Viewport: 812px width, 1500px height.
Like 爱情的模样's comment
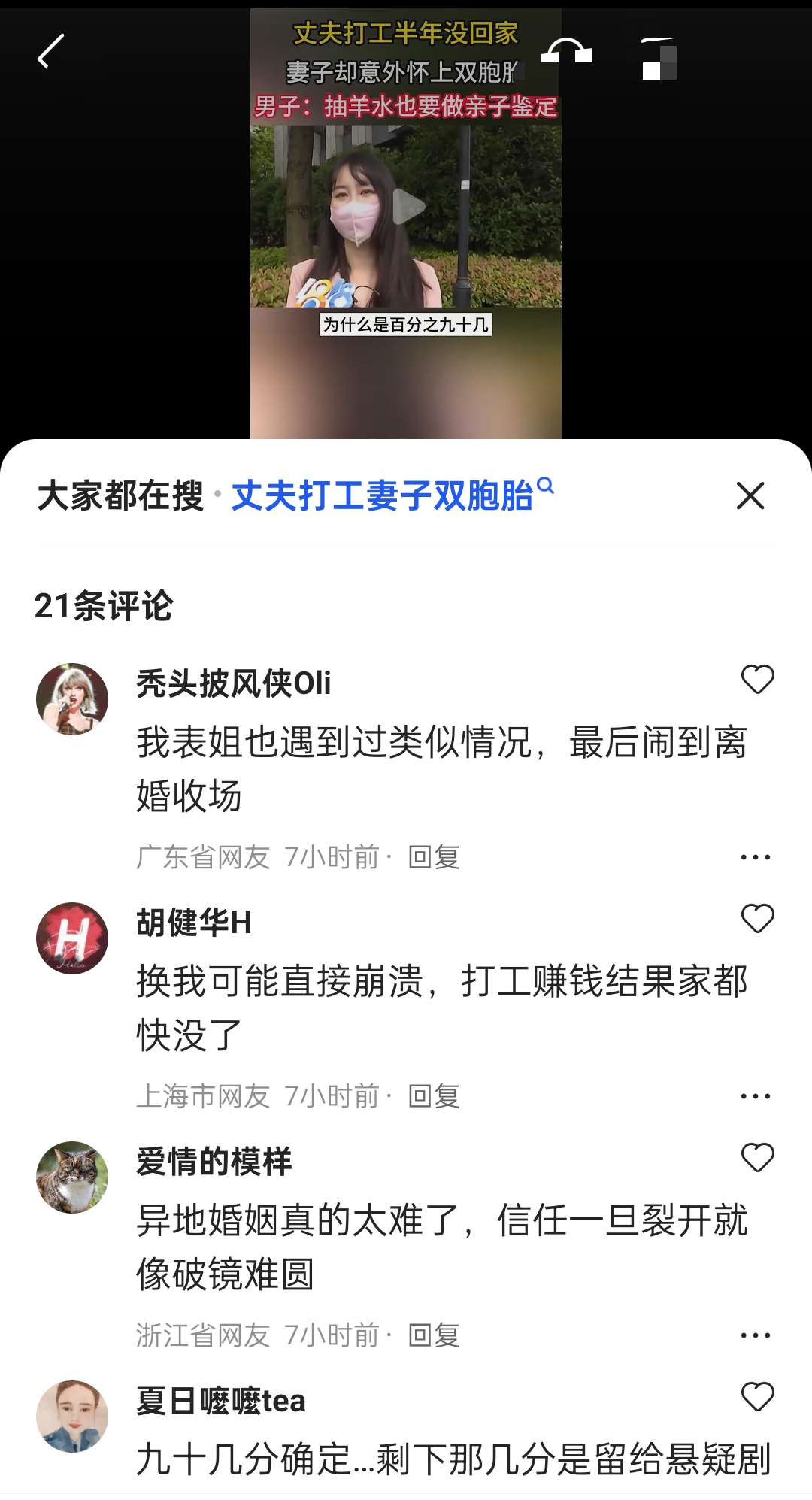pyautogui.click(x=757, y=1158)
